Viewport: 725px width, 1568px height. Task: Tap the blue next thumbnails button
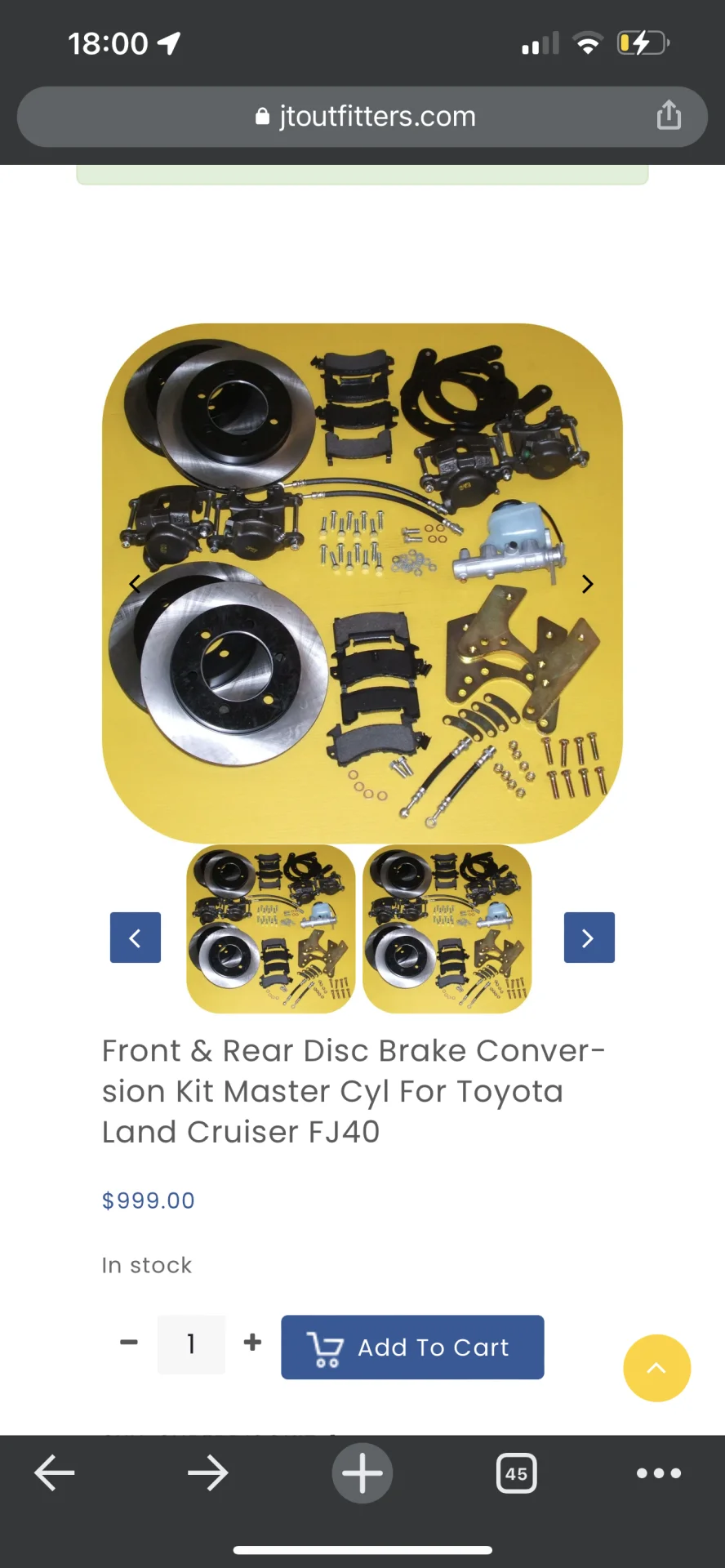click(x=589, y=938)
